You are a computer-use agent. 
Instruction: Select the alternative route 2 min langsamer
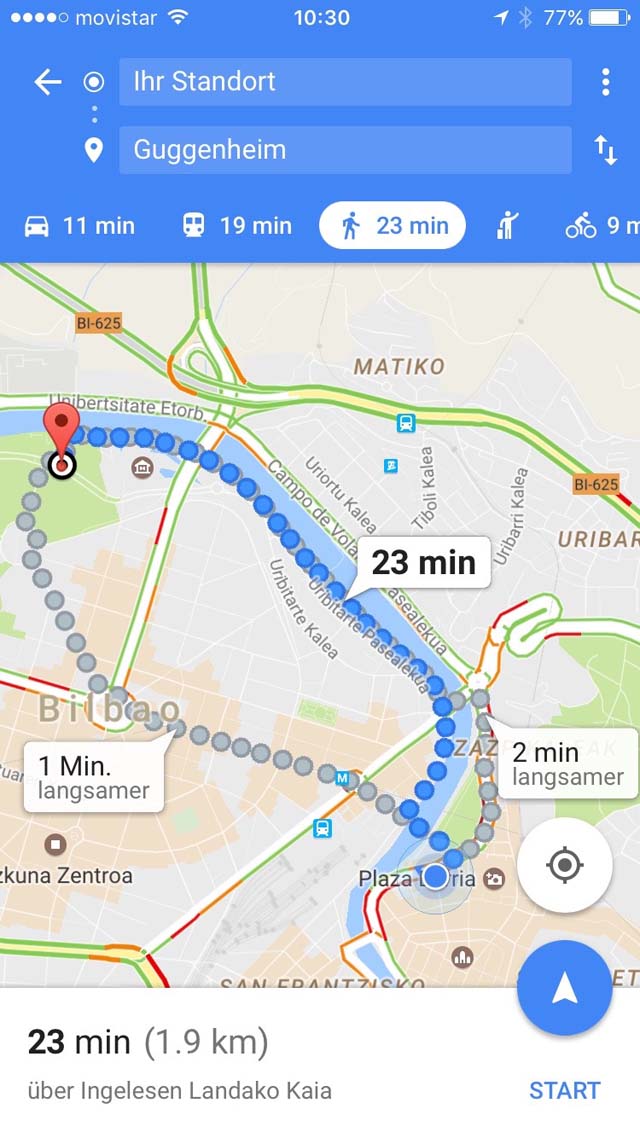567,764
